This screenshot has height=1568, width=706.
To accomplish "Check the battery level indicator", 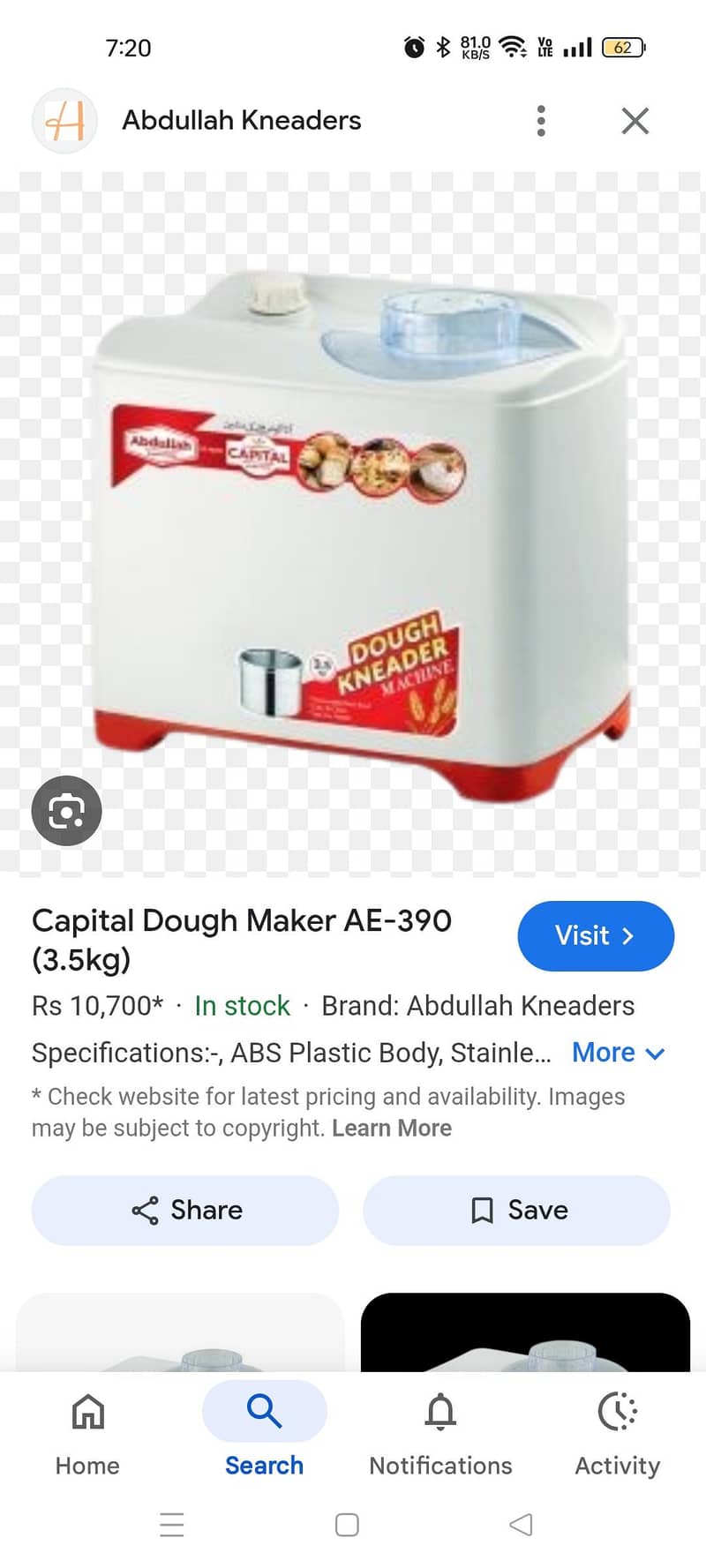I will click(x=622, y=48).
